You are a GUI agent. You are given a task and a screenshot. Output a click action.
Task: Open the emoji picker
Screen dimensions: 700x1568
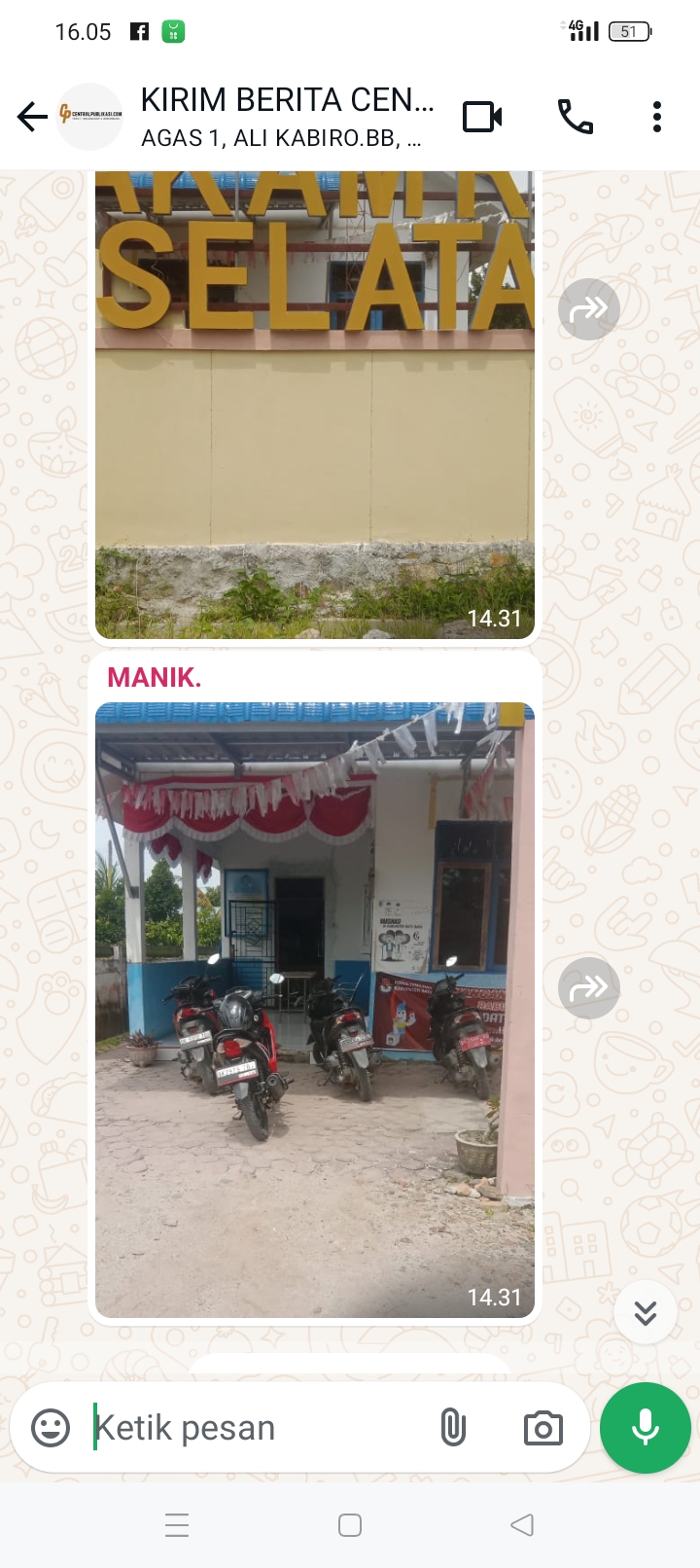click(x=51, y=1427)
